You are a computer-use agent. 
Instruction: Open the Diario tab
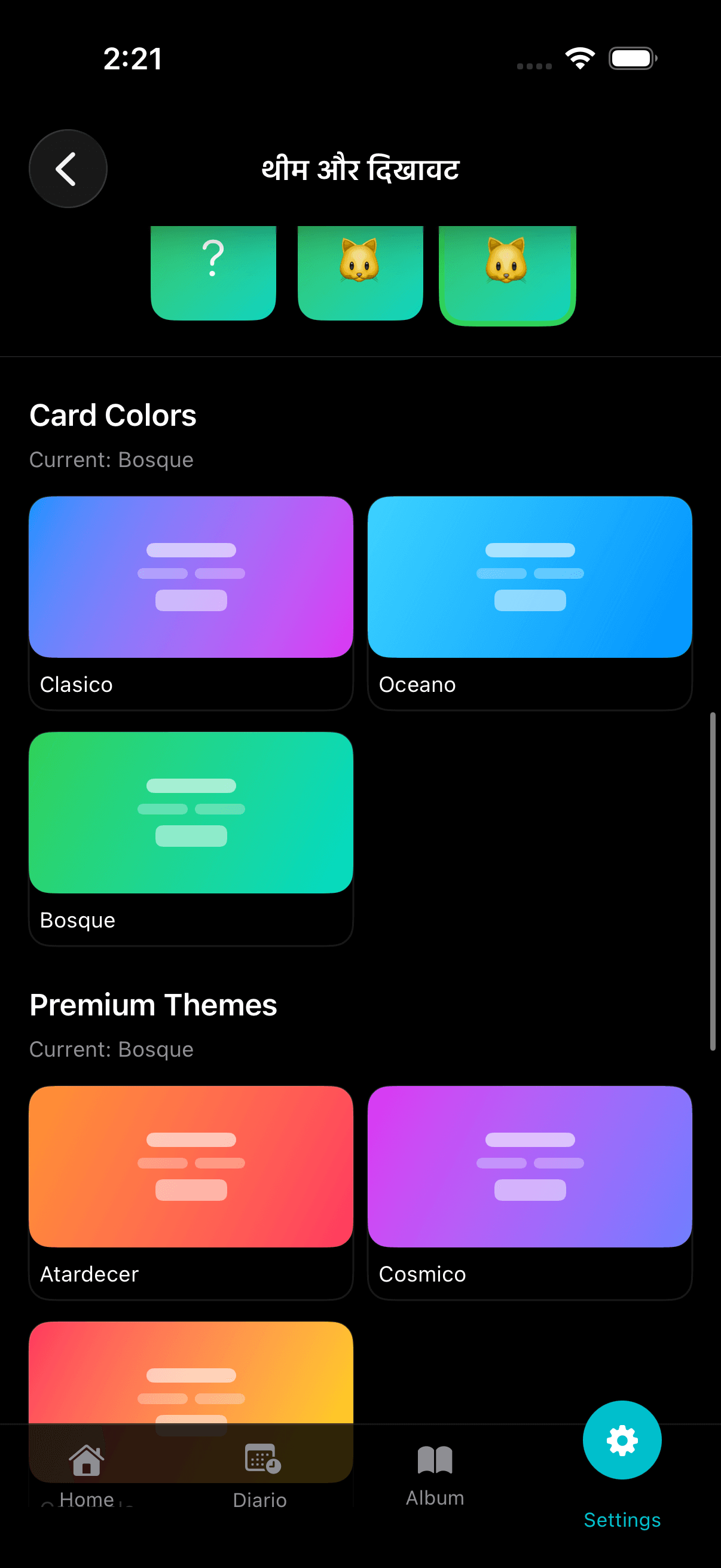[261, 1474]
